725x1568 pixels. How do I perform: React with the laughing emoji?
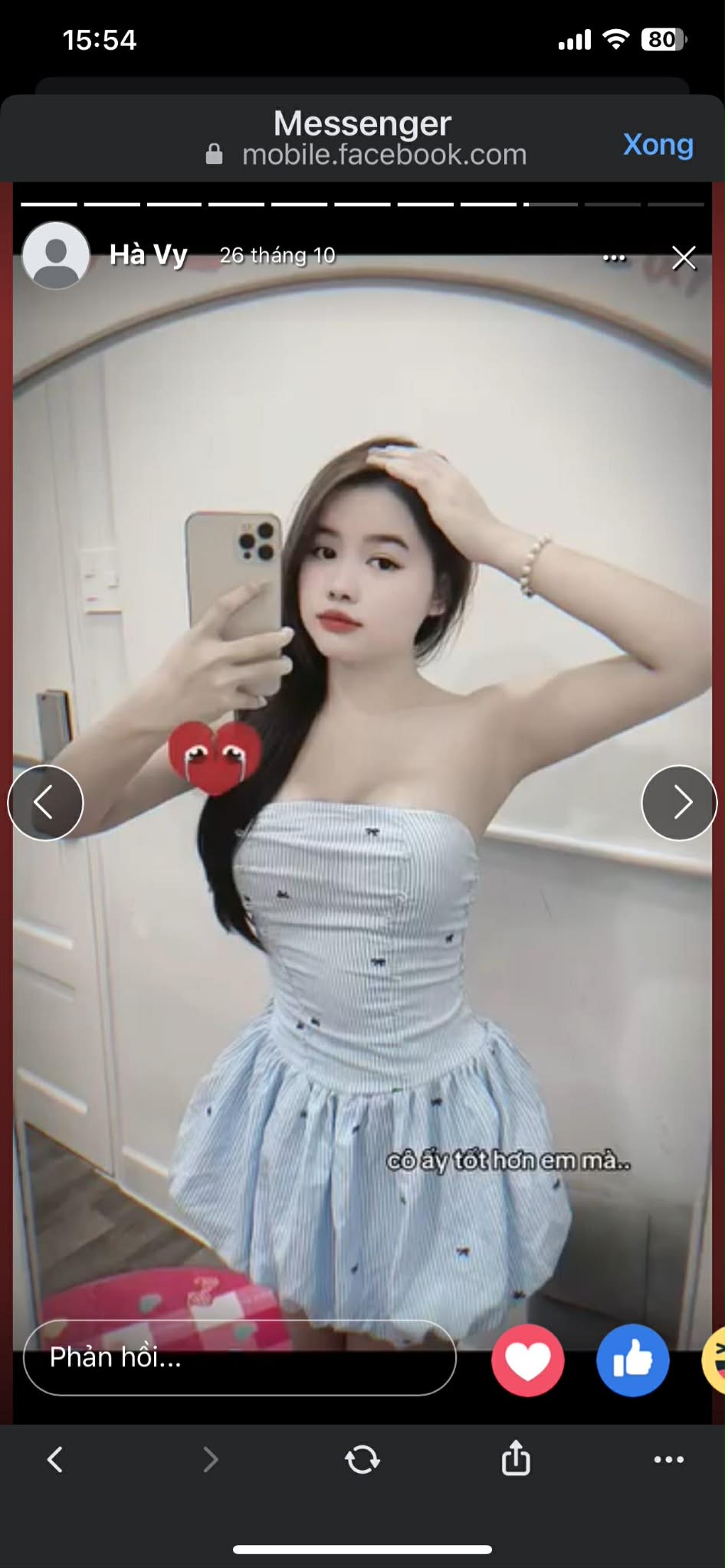pos(714,1360)
